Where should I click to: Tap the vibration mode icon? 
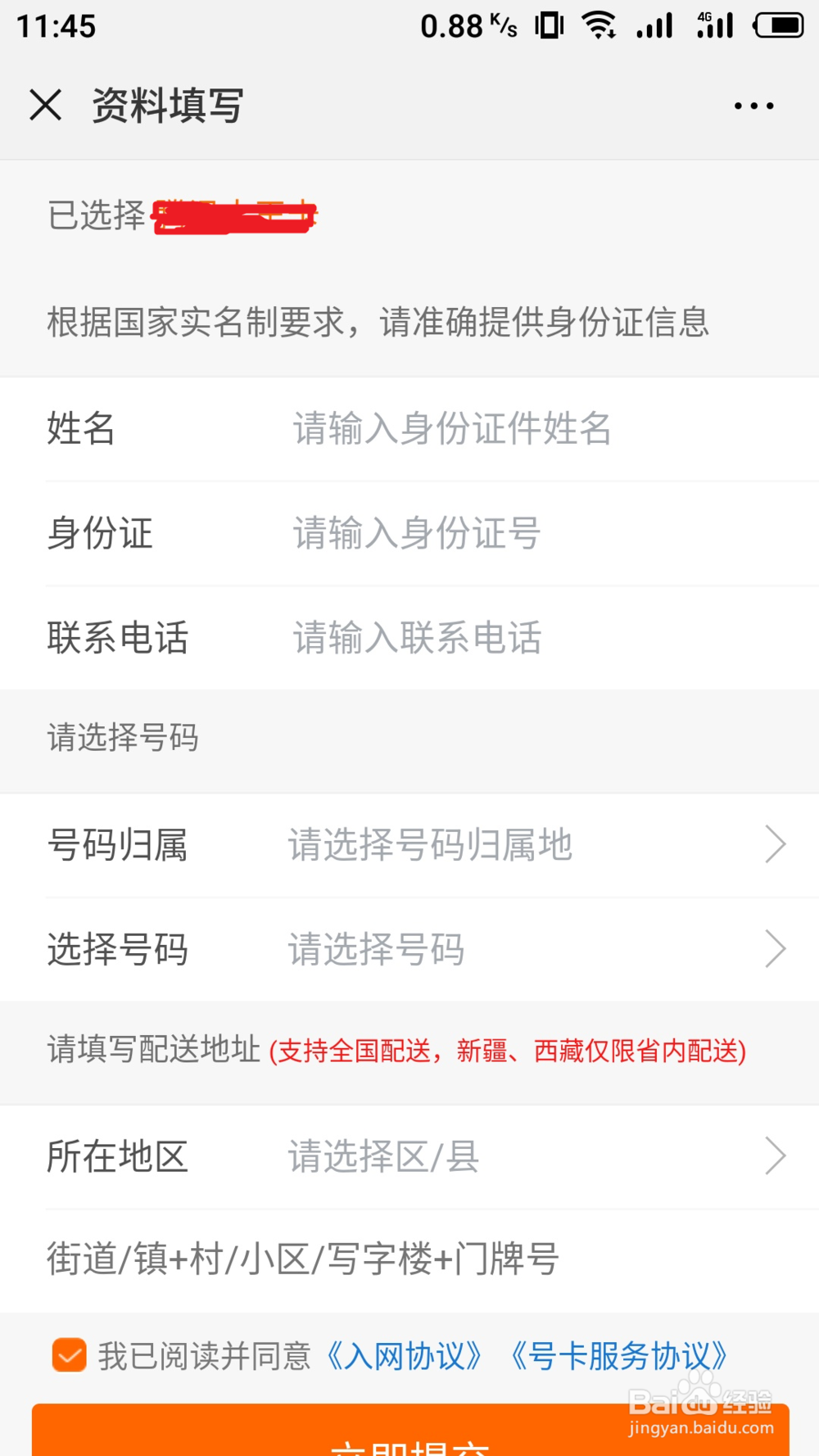click(550, 25)
